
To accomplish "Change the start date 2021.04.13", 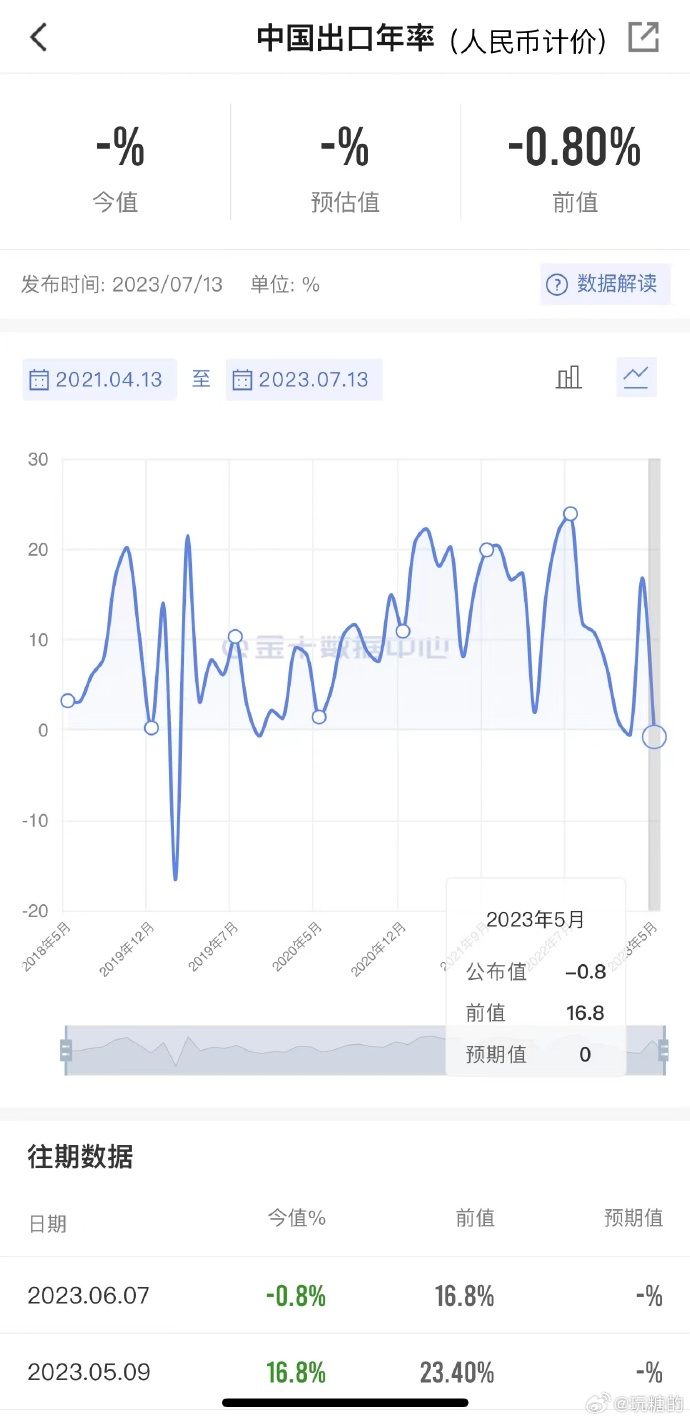I will pyautogui.click(x=99, y=380).
